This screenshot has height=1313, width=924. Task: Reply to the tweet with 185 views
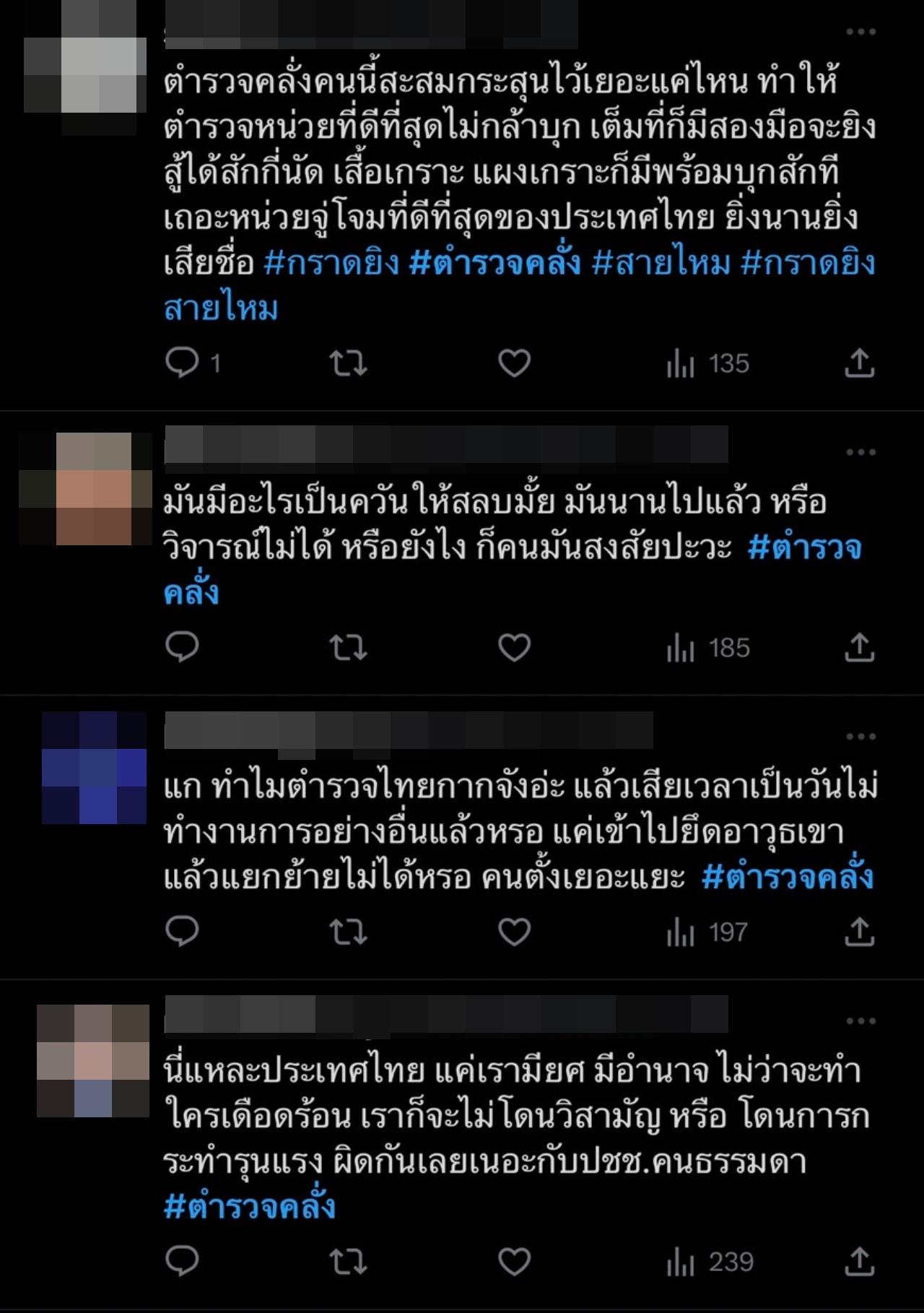click(182, 647)
